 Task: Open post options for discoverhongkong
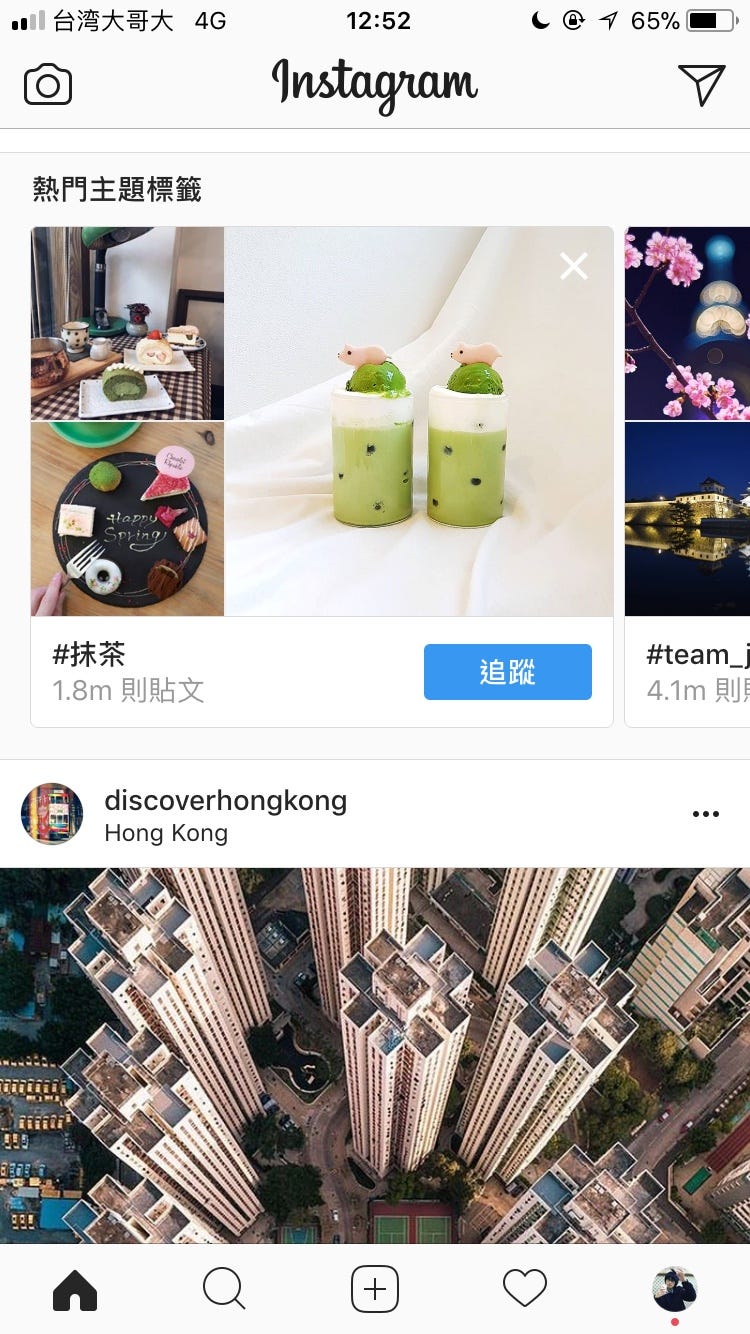click(x=705, y=814)
